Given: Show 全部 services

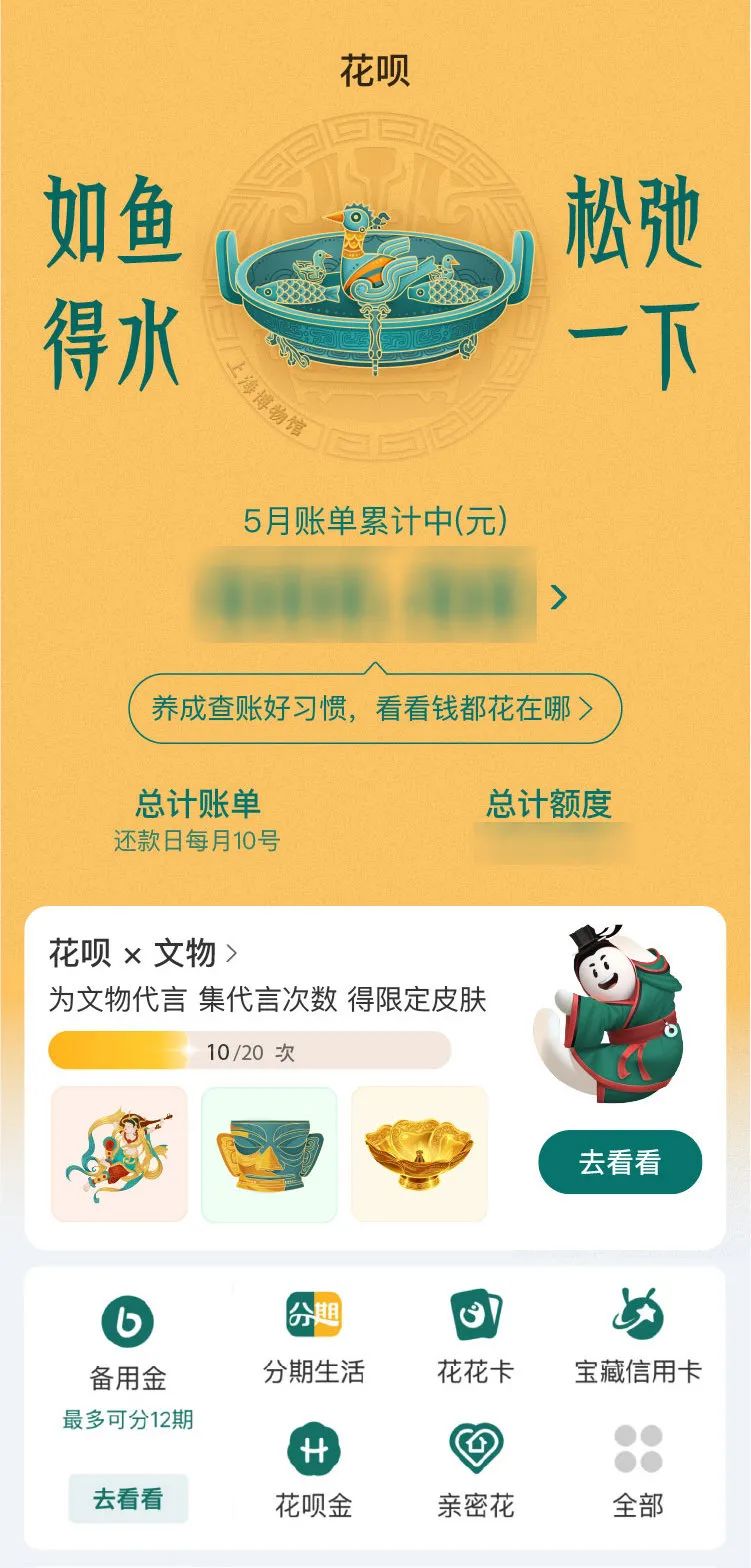Looking at the screenshot, I should click(x=638, y=1472).
